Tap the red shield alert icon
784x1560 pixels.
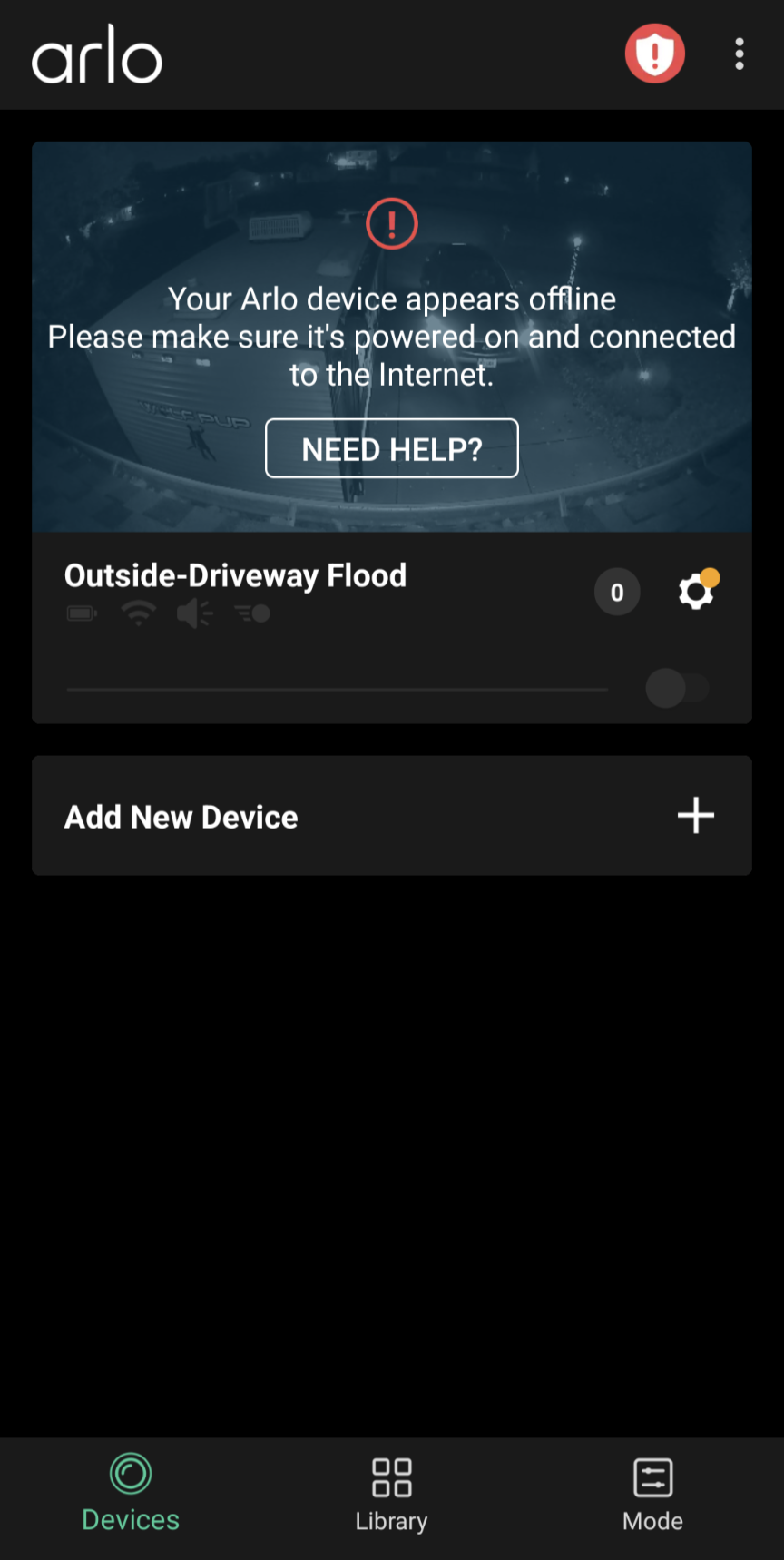(654, 54)
